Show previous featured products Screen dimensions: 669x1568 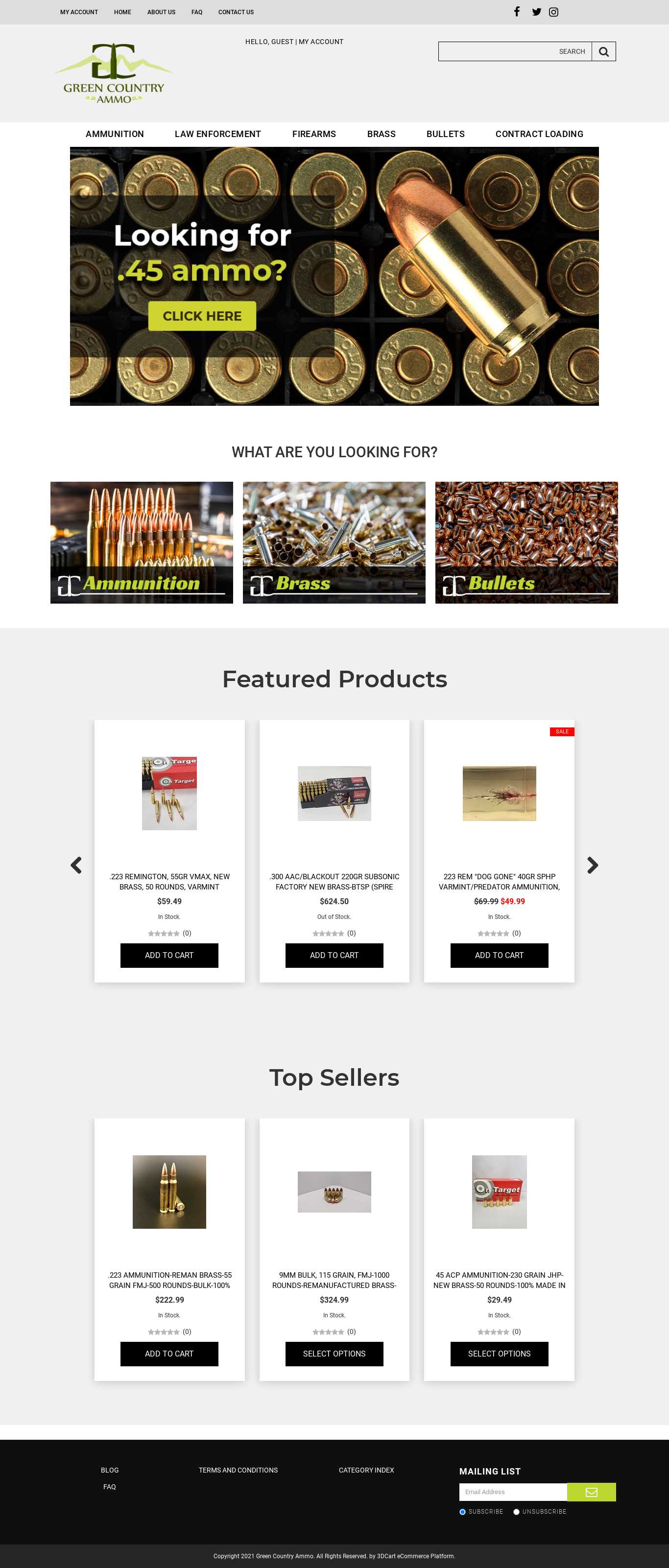tap(76, 865)
